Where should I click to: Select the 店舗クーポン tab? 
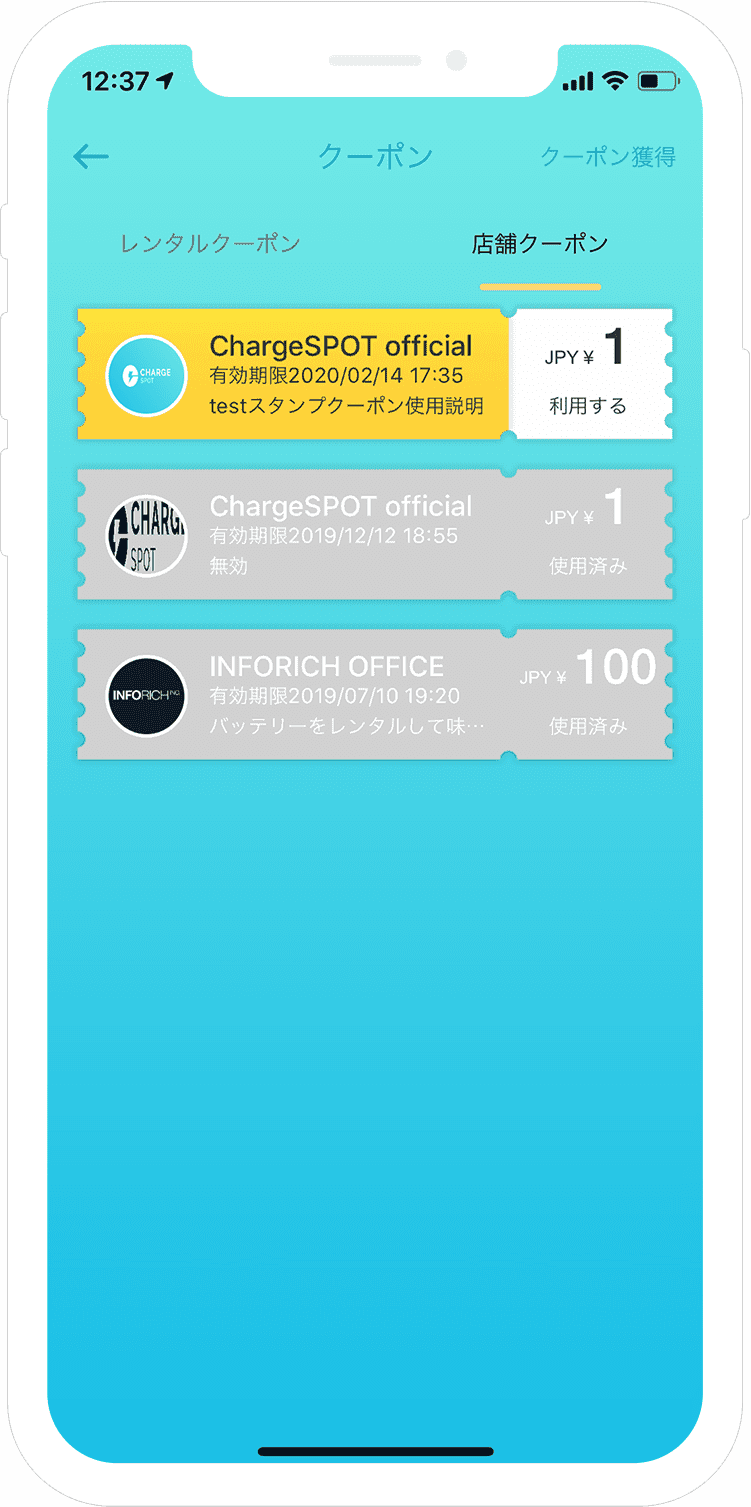pyautogui.click(x=540, y=244)
